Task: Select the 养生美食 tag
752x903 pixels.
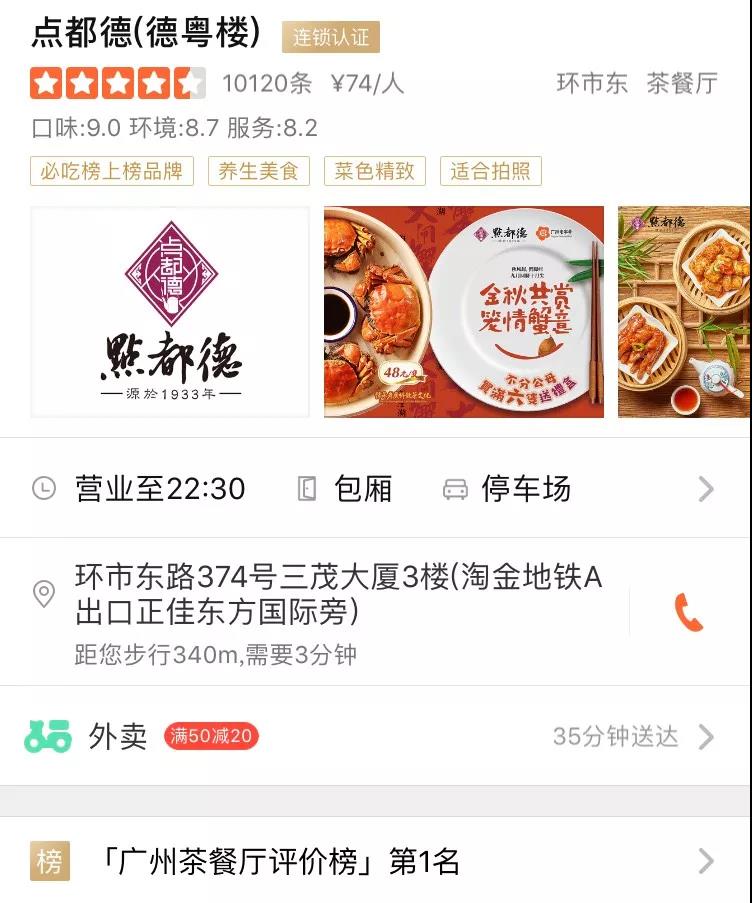Action: tap(259, 171)
